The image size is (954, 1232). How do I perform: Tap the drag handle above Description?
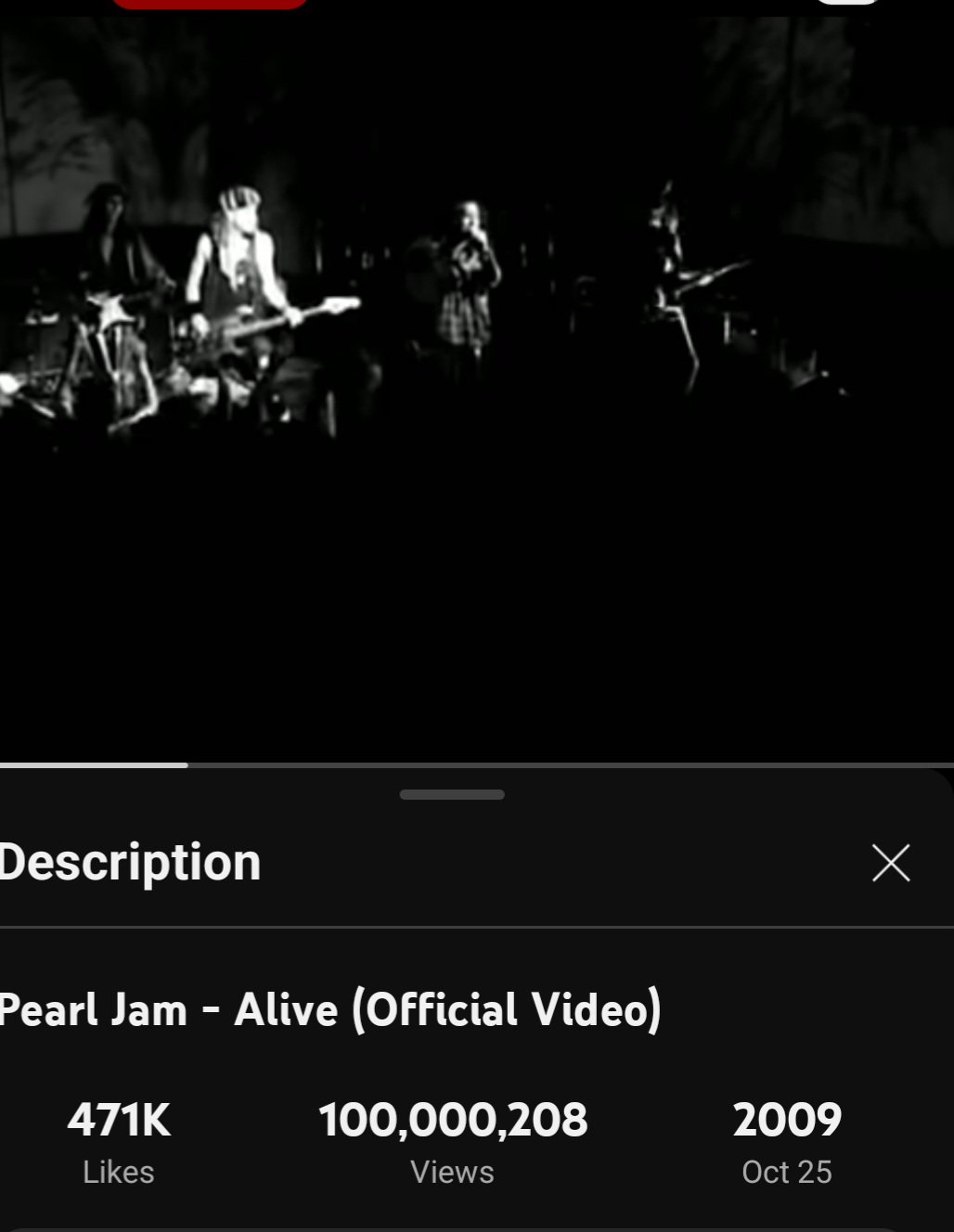coord(452,795)
